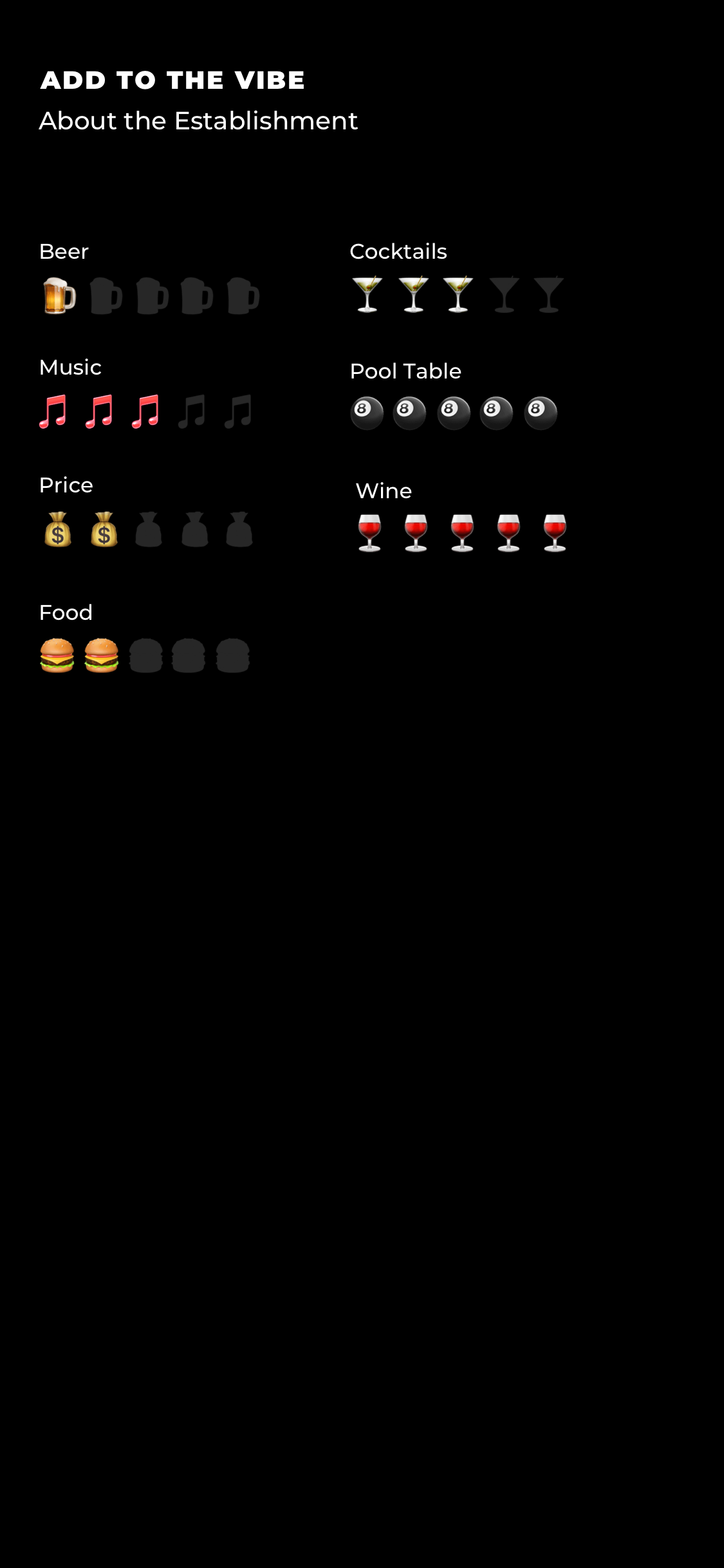Lower Price rating to one money bag
The height and width of the screenshot is (1568, 724).
pyautogui.click(x=58, y=530)
